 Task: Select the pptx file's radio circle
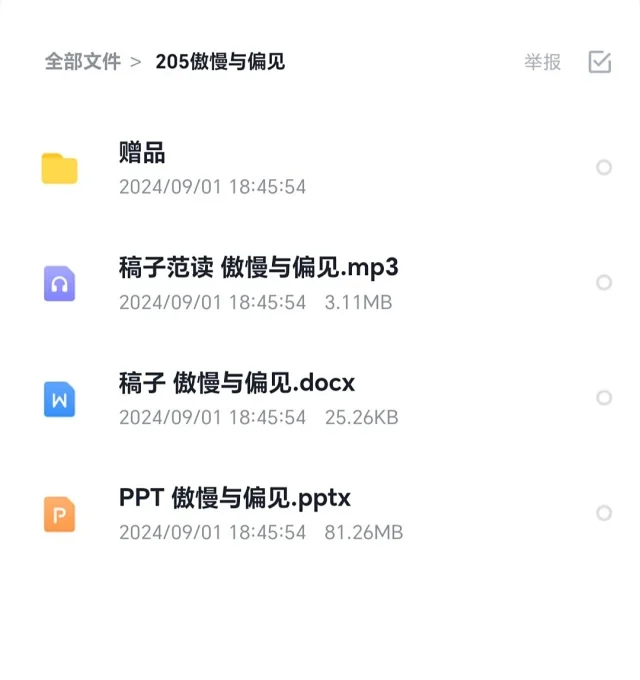(x=603, y=513)
